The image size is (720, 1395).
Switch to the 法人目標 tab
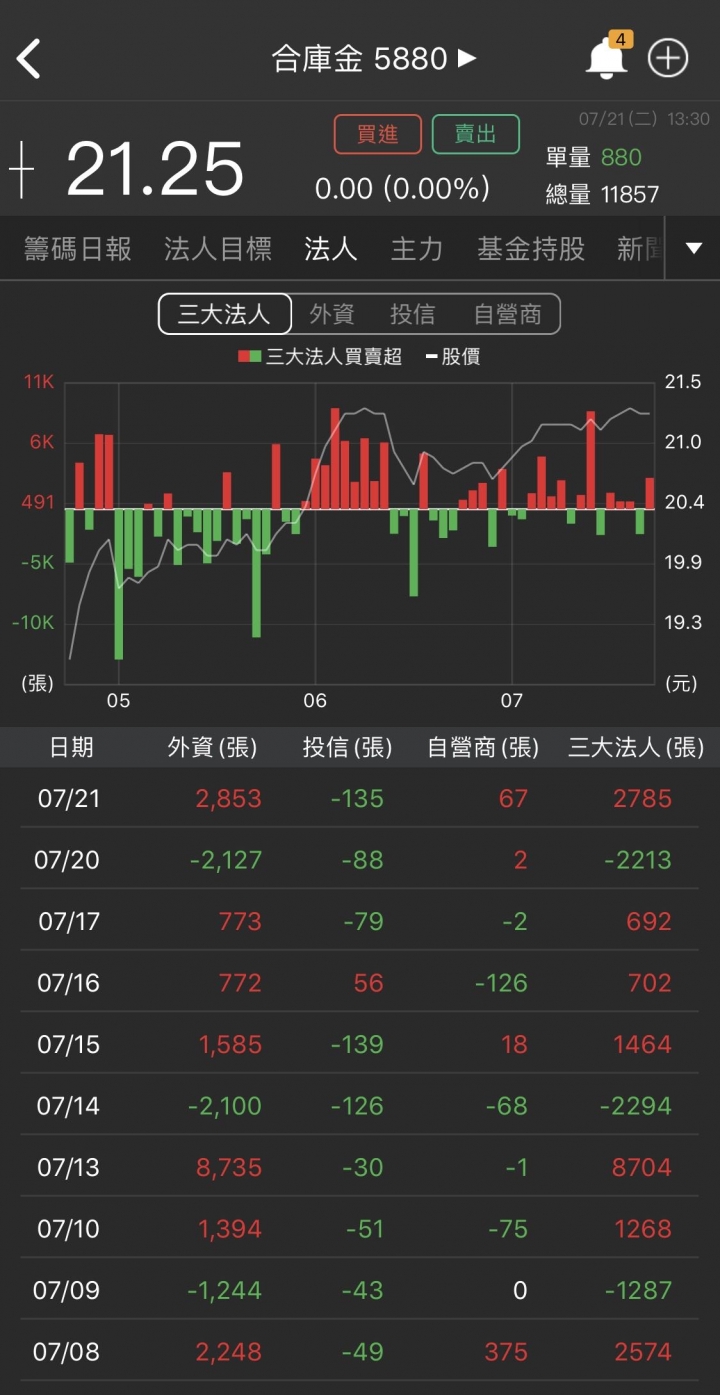pyautogui.click(x=218, y=249)
